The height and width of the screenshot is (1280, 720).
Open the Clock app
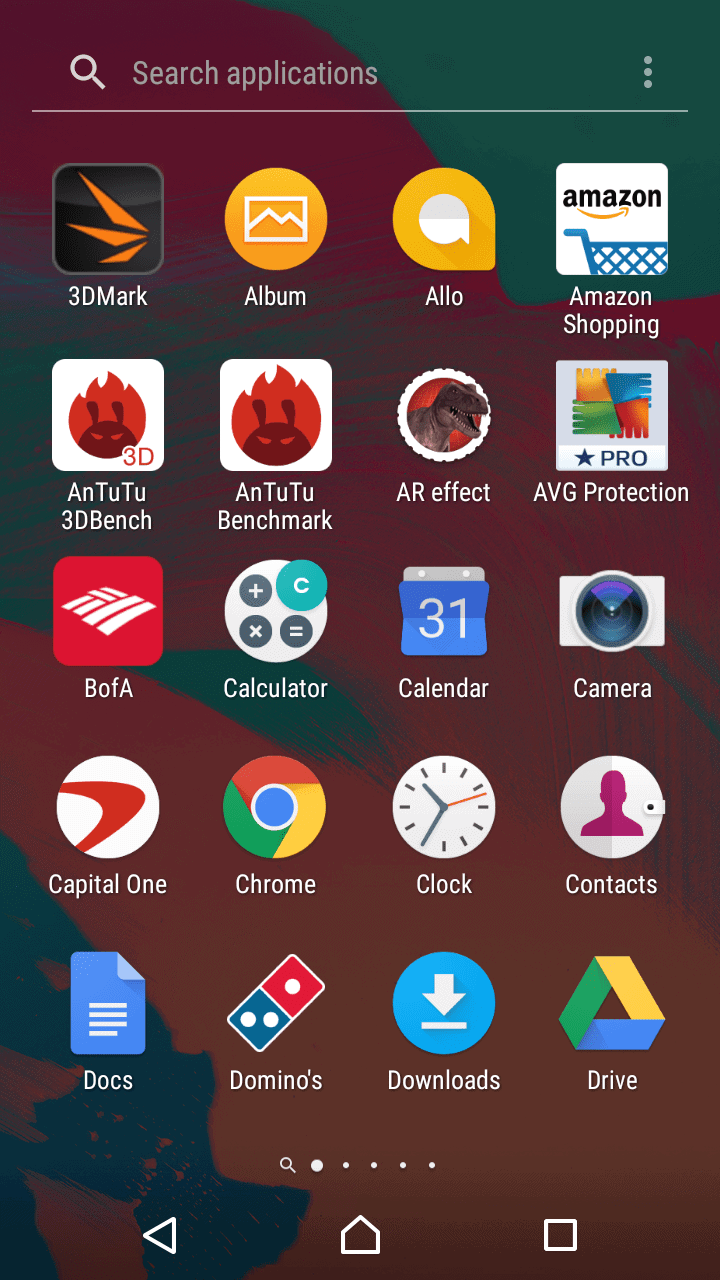click(444, 808)
